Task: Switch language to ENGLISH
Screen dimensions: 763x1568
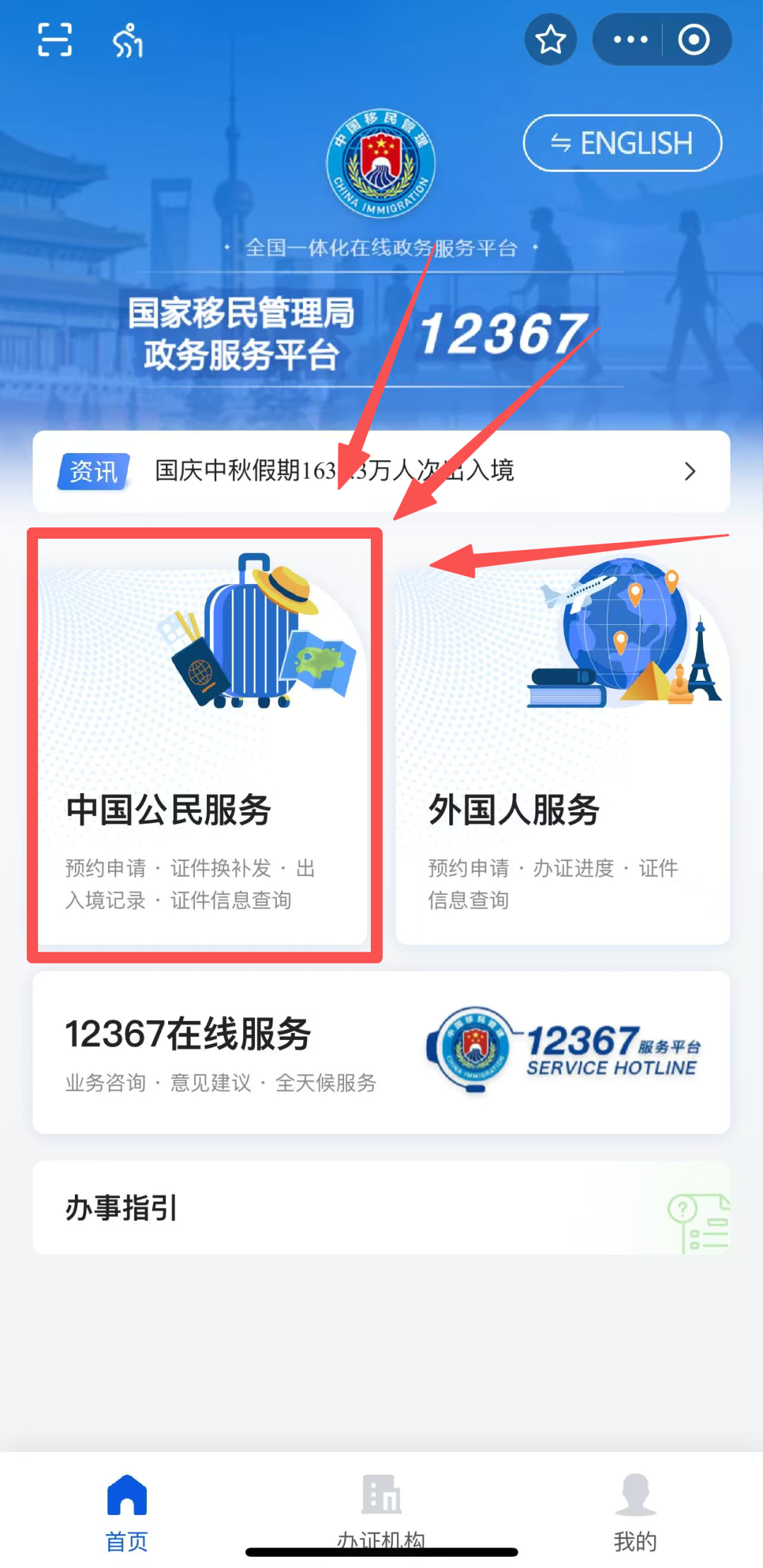Action: 622,144
